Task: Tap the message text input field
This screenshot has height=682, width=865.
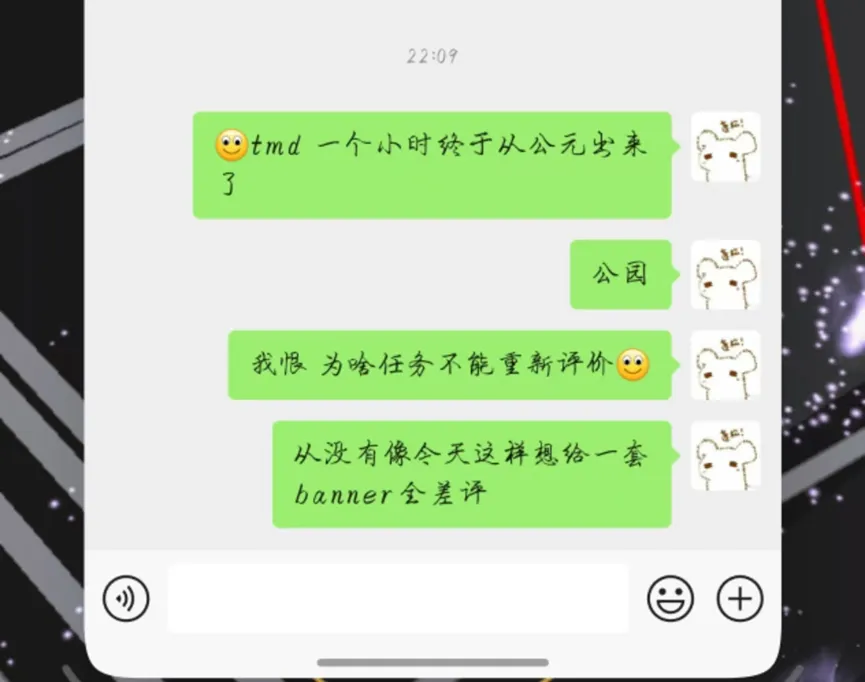Action: 398,598
